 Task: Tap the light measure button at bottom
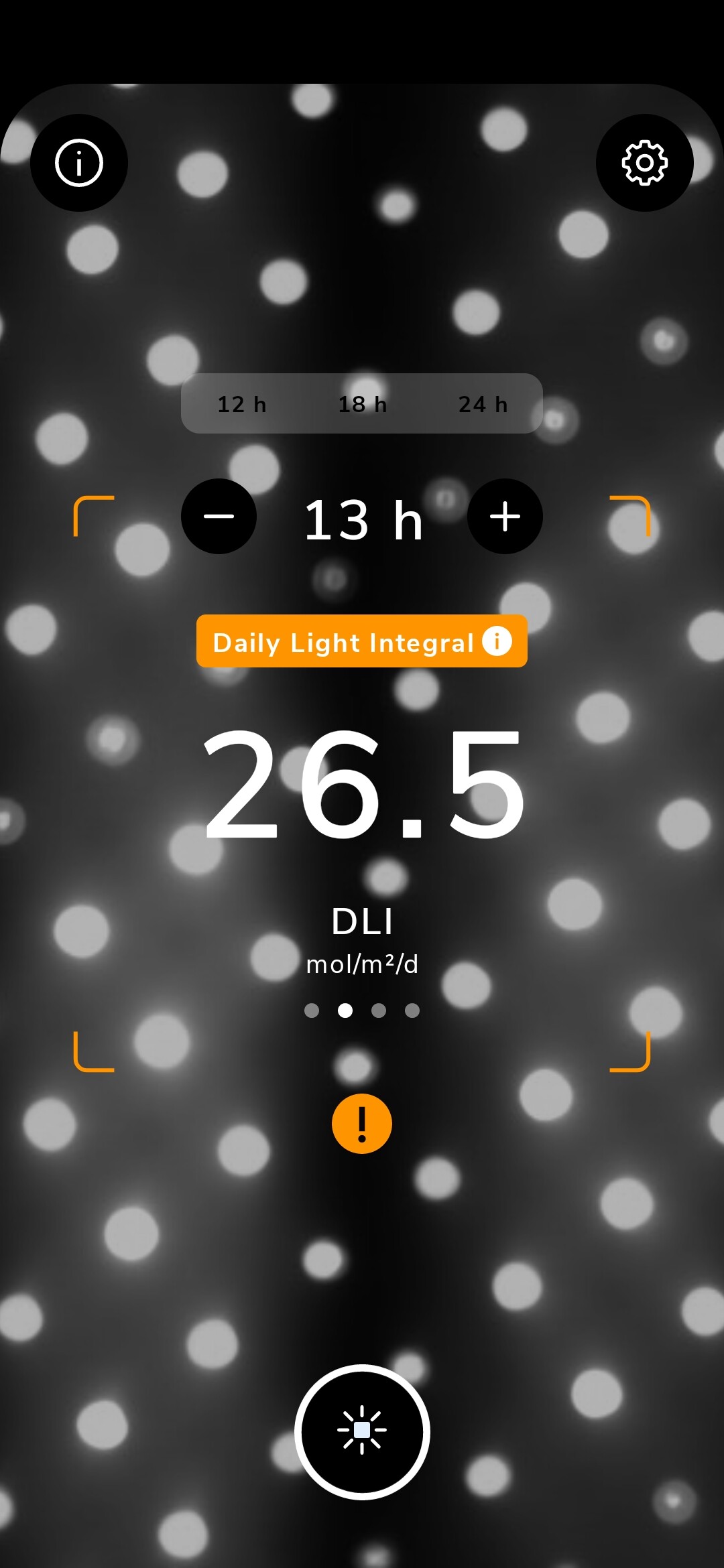pos(362,1432)
